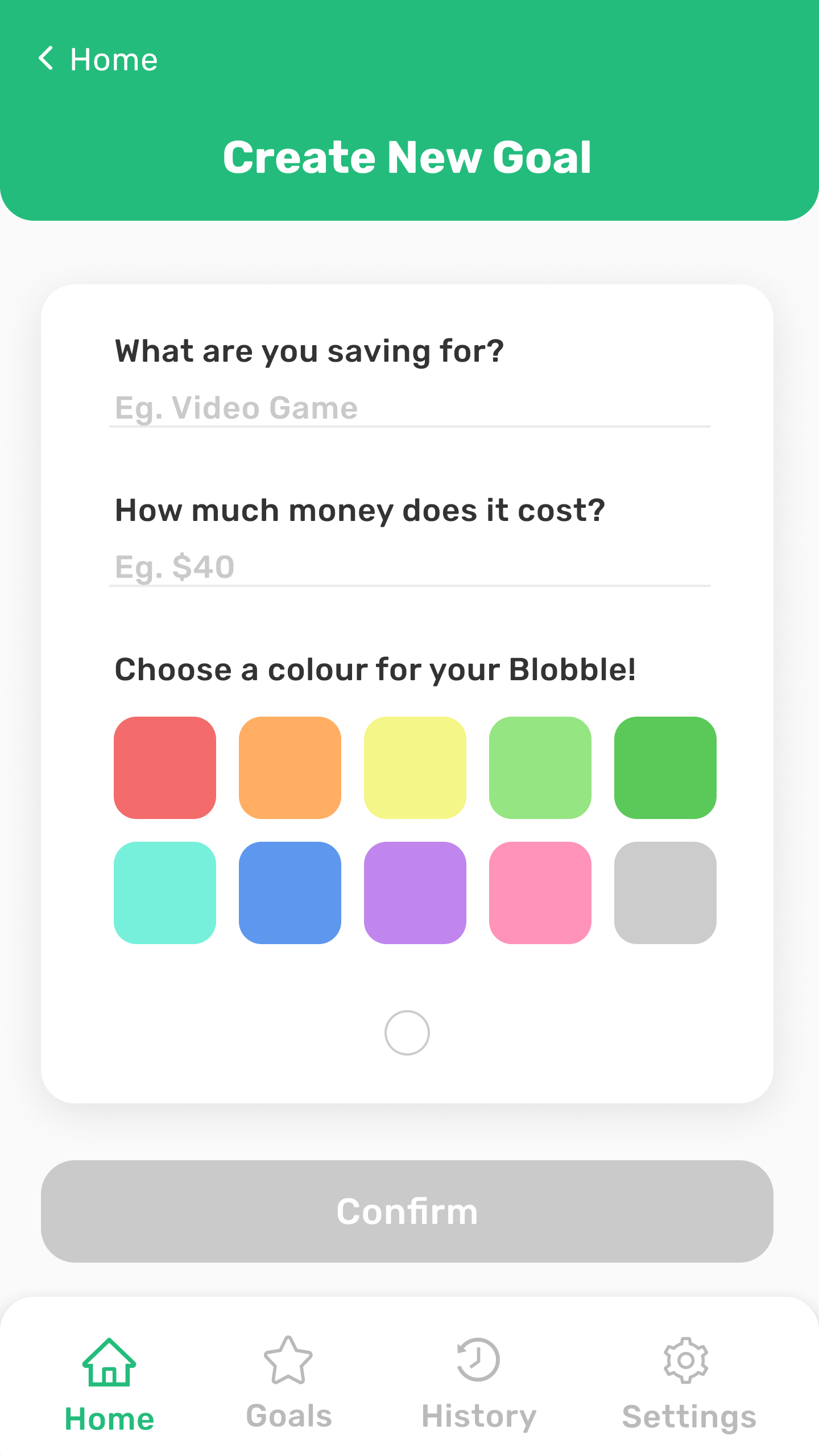The width and height of the screenshot is (819, 1456).
Task: Go back to Home via the arrow
Action: tap(46, 59)
